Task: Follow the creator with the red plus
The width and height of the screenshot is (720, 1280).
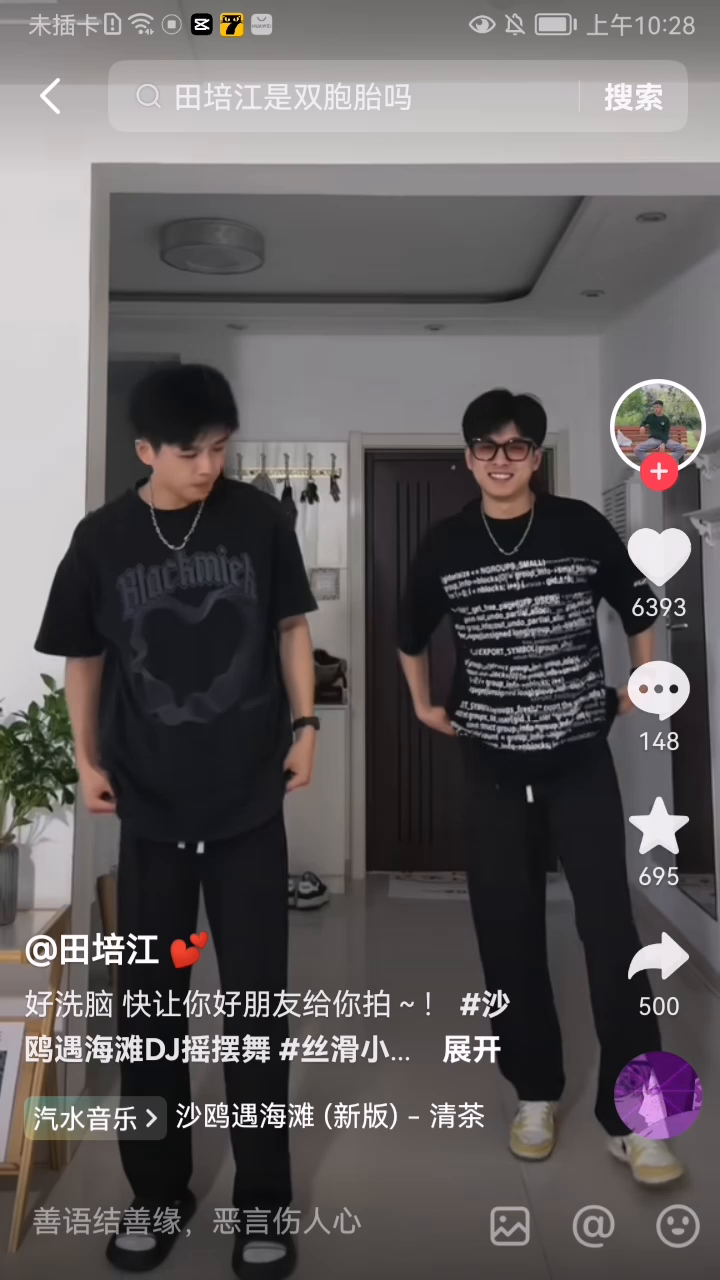Action: [658, 472]
